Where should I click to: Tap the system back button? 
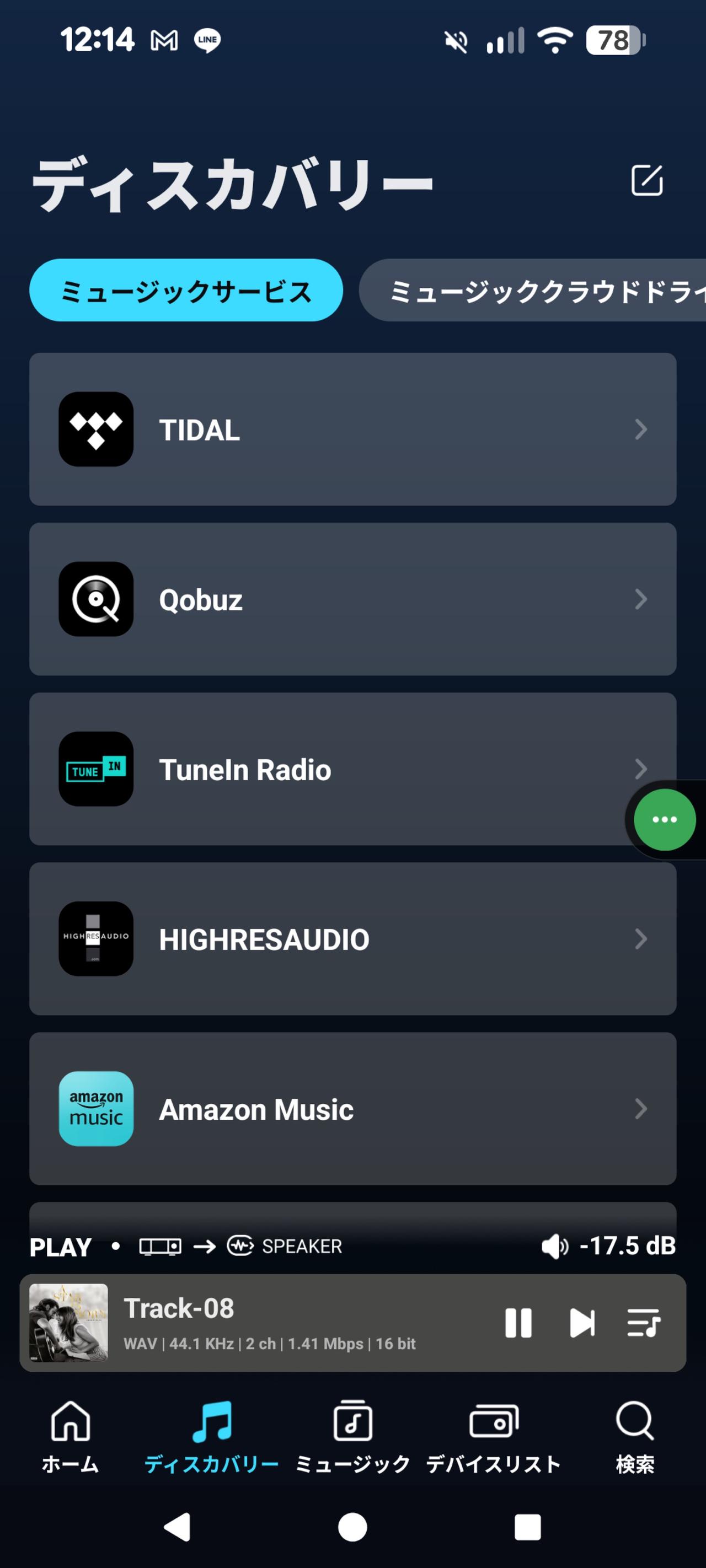pos(177,1527)
